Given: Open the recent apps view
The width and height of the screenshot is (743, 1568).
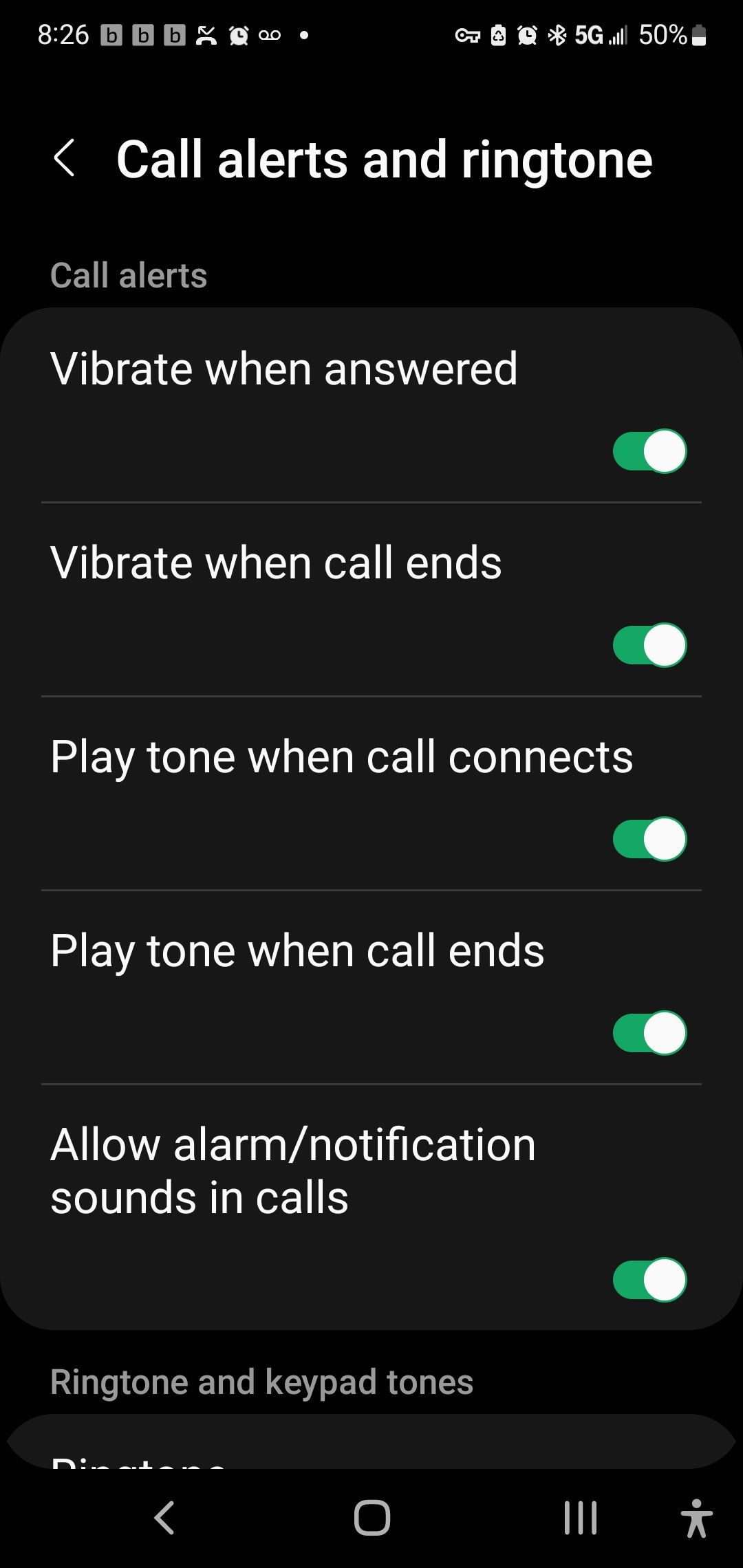Looking at the screenshot, I should coord(580,1518).
